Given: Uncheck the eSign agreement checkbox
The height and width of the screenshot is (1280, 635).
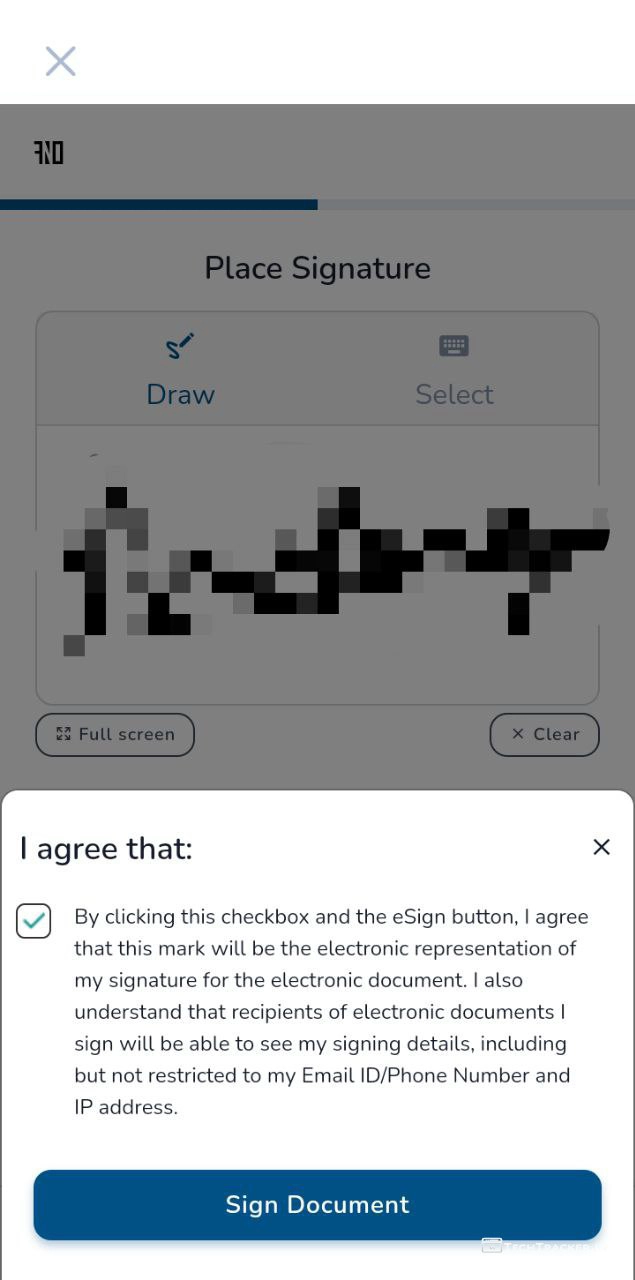Looking at the screenshot, I should [34, 921].
